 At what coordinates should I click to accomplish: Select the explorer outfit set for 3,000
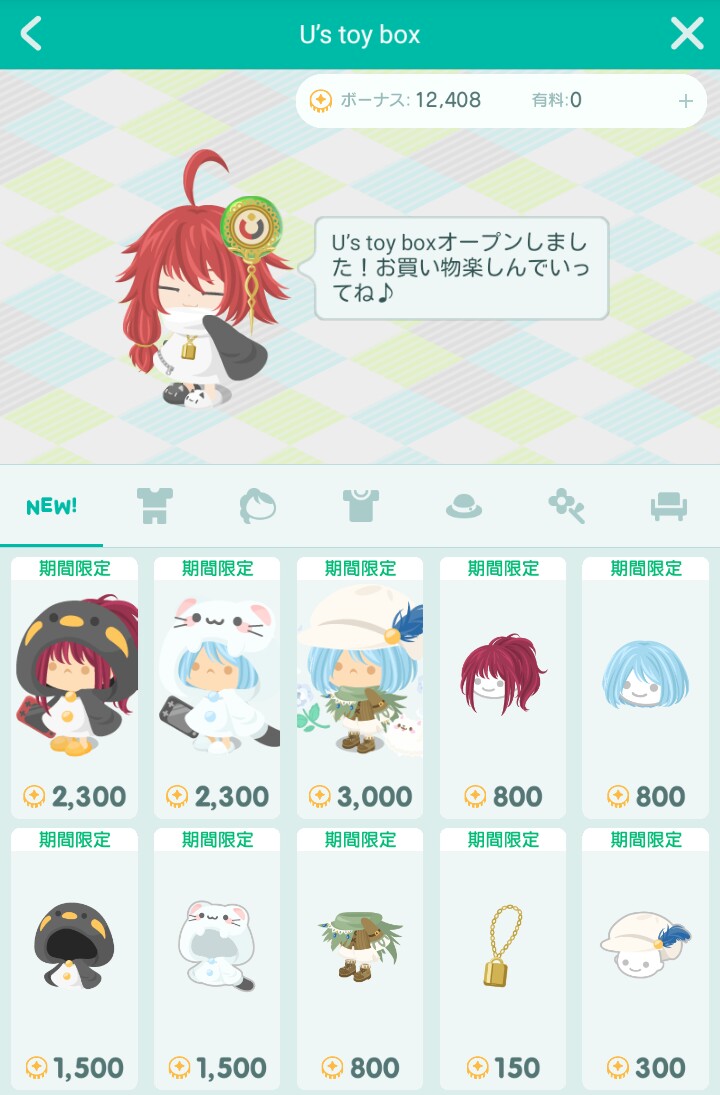coord(360,688)
